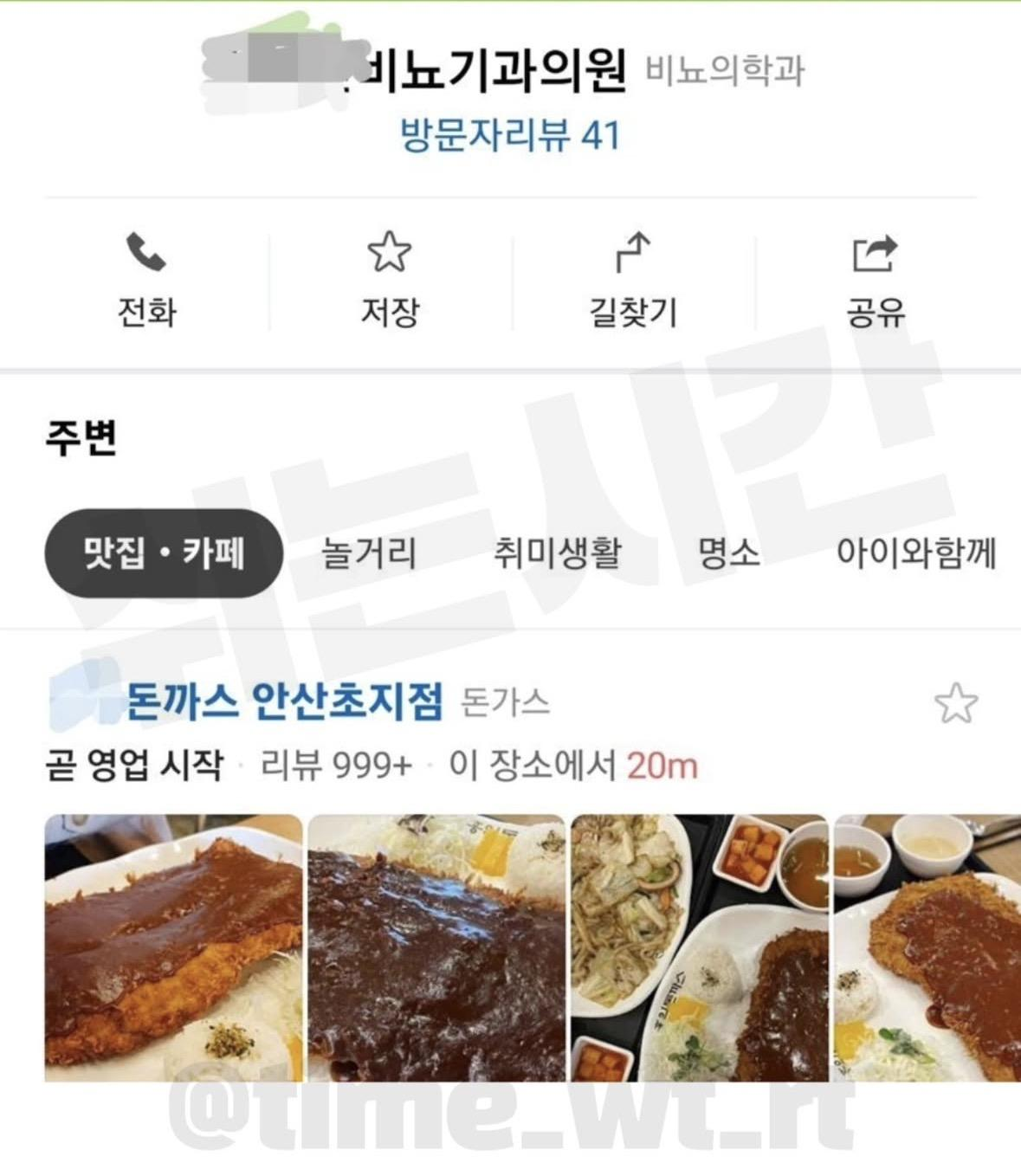Select the 맛집·카페 chip
Screen dimensions: 1021x1176
coord(164,552)
